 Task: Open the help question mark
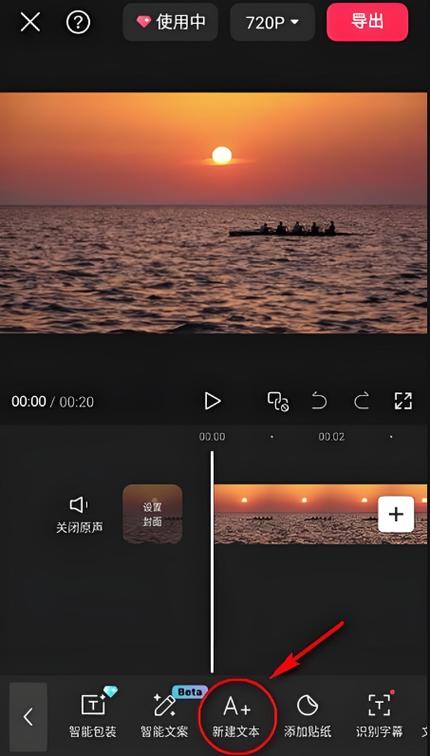point(78,23)
